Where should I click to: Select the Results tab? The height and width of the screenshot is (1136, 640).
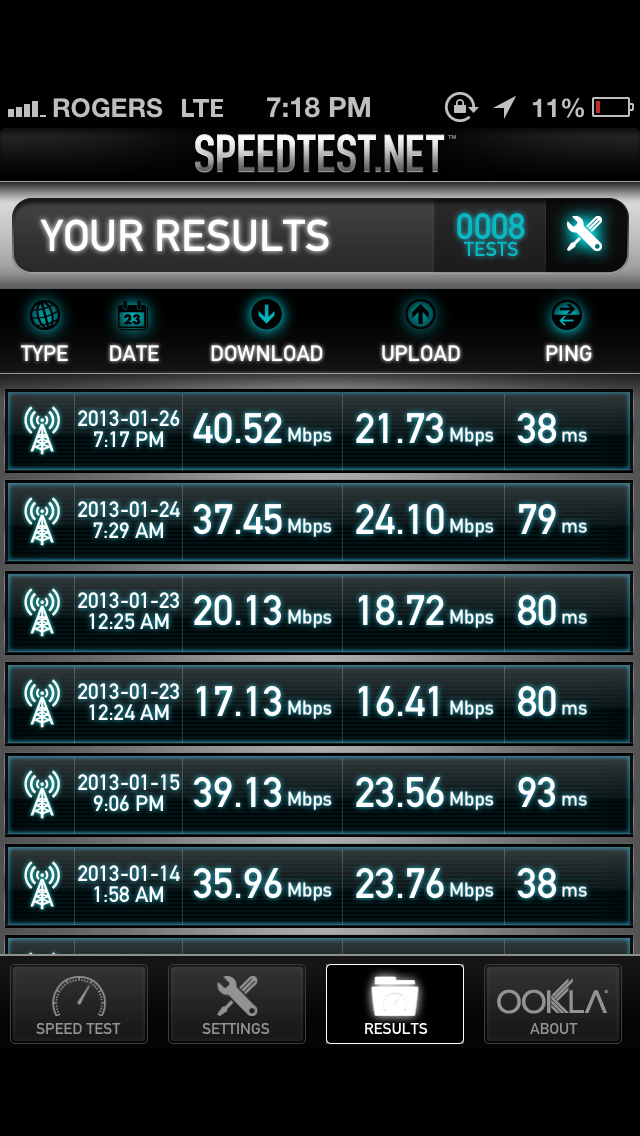coord(395,1004)
